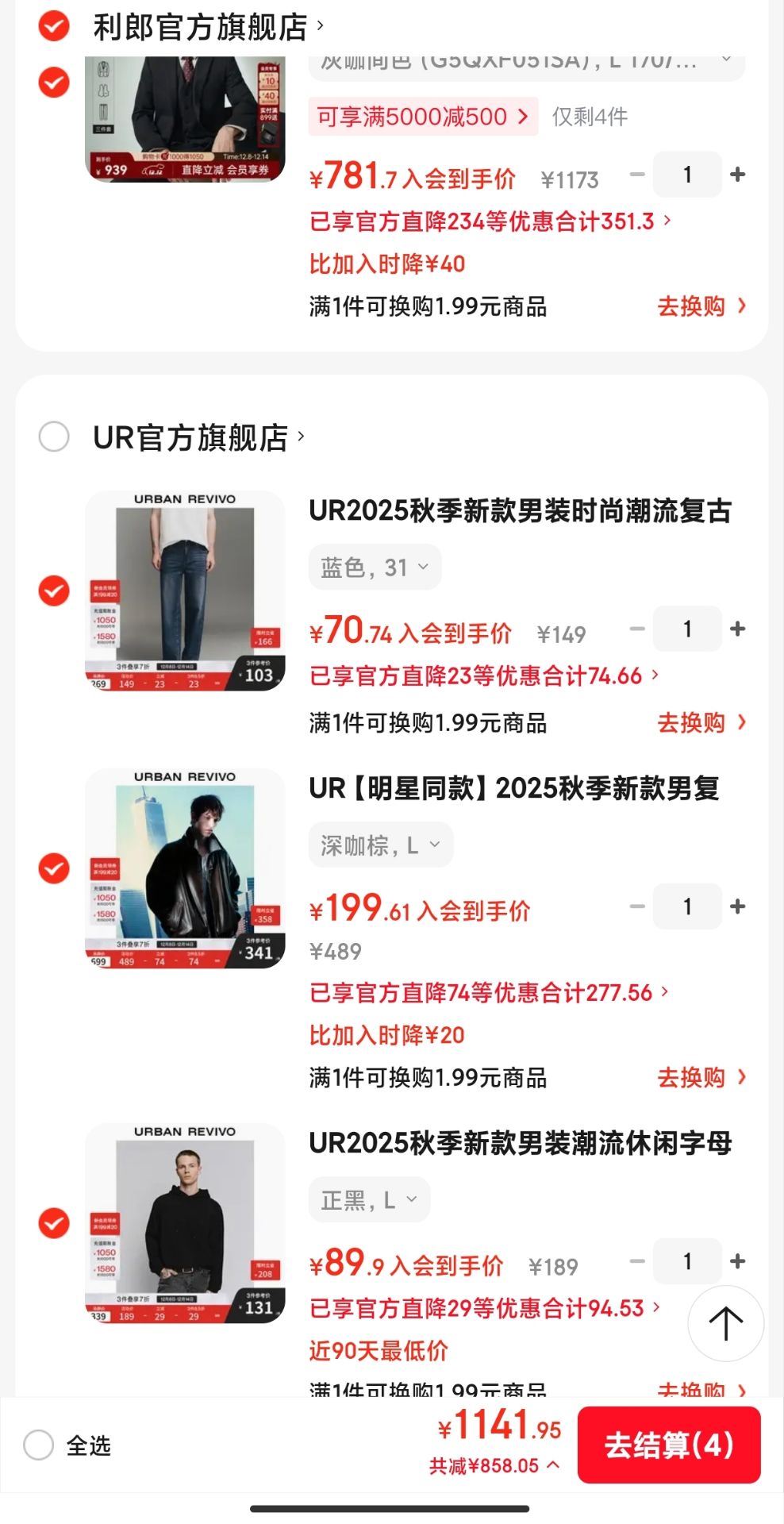Tap 去换购 under the ¥70.74 jeans
The height and width of the screenshot is (1524, 784).
point(701,722)
